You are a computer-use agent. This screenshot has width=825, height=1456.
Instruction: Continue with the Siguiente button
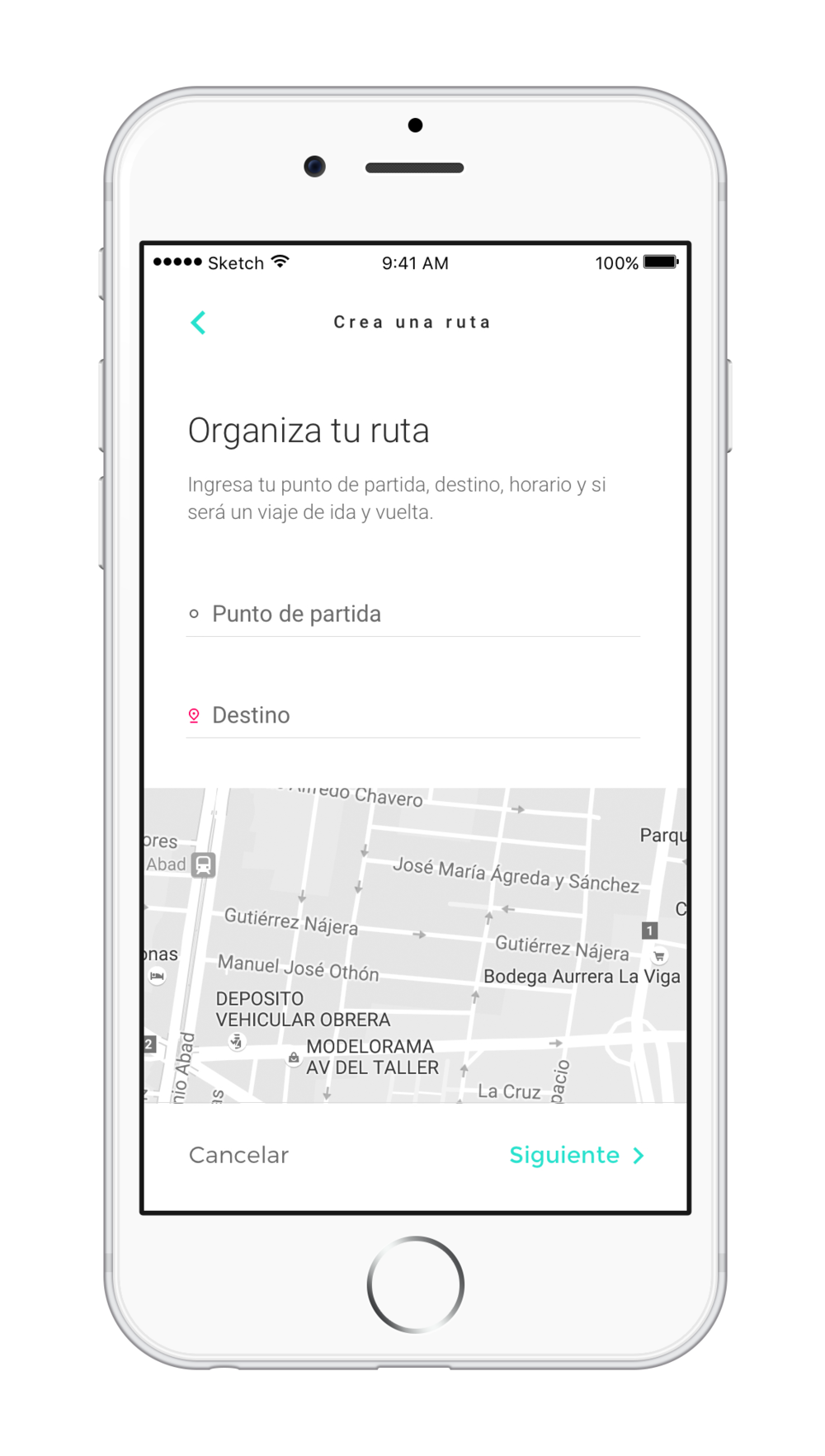[x=576, y=1155]
